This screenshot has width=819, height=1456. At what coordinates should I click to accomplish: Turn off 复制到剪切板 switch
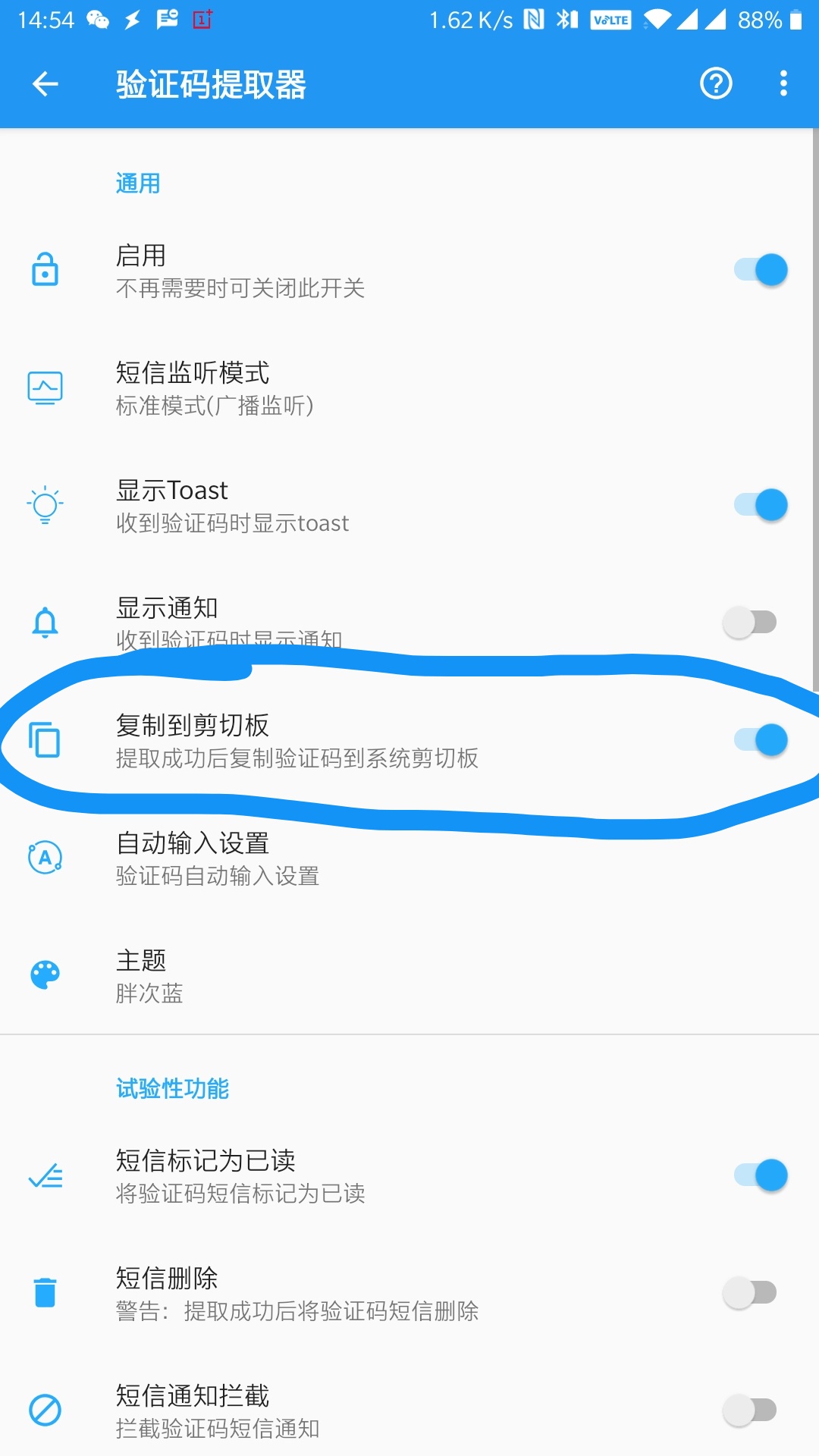coord(761,740)
